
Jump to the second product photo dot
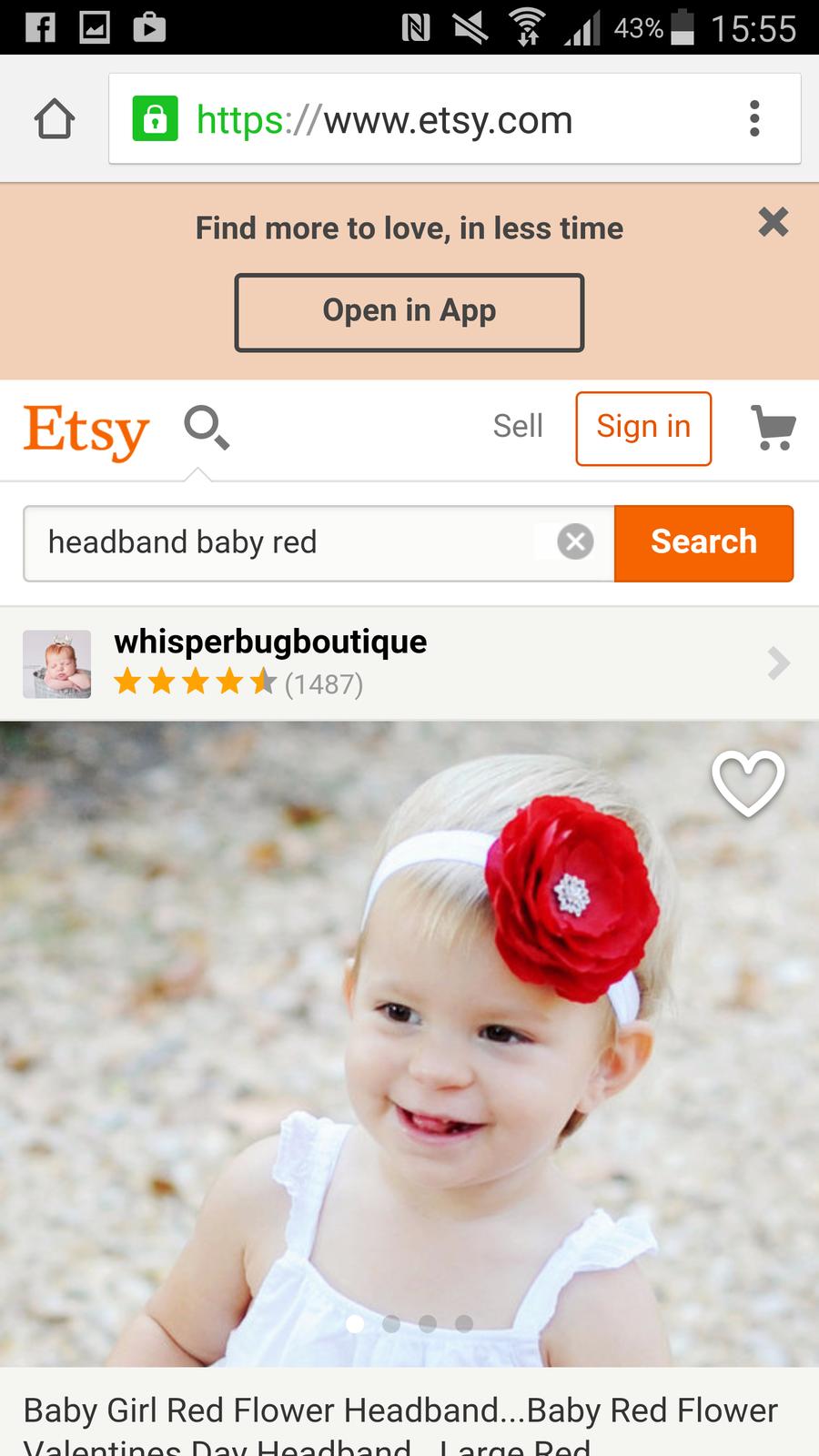391,1323
